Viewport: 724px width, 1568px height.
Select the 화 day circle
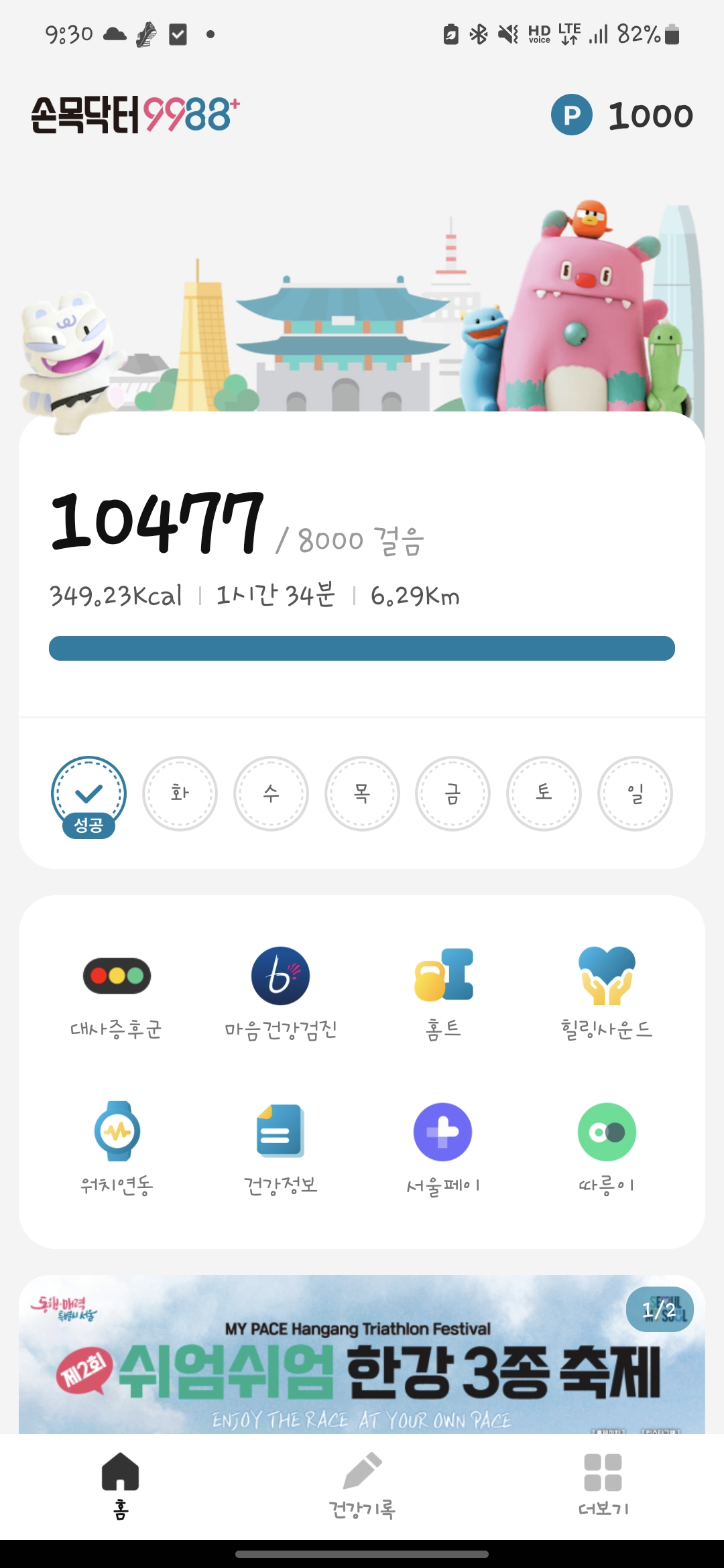click(180, 793)
